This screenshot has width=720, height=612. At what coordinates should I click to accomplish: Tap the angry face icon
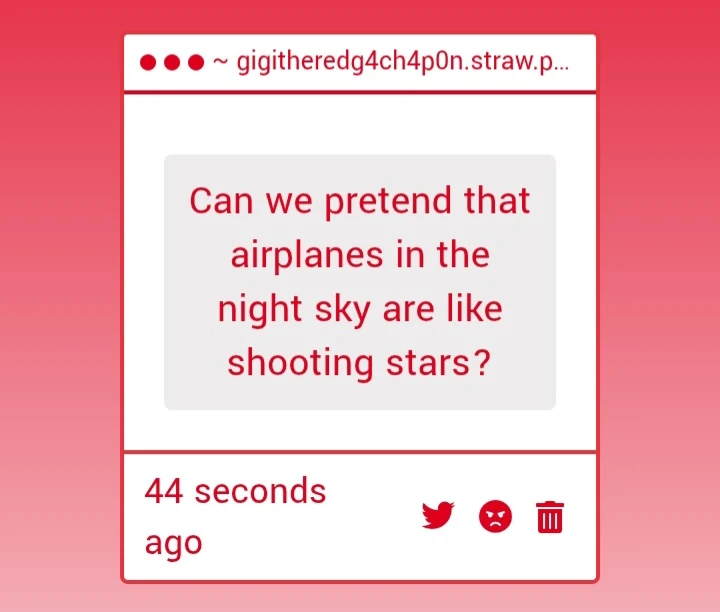495,516
